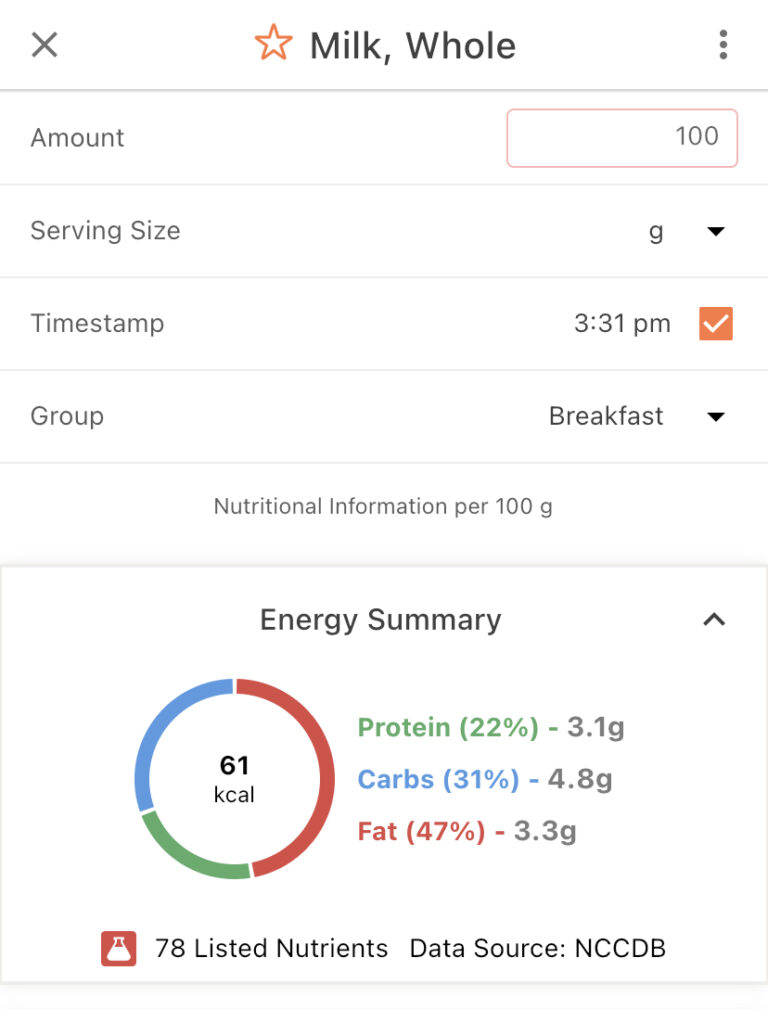Uncheck the orange checkbox next to 3:31 pm
This screenshot has width=768, height=1009.
[715, 323]
